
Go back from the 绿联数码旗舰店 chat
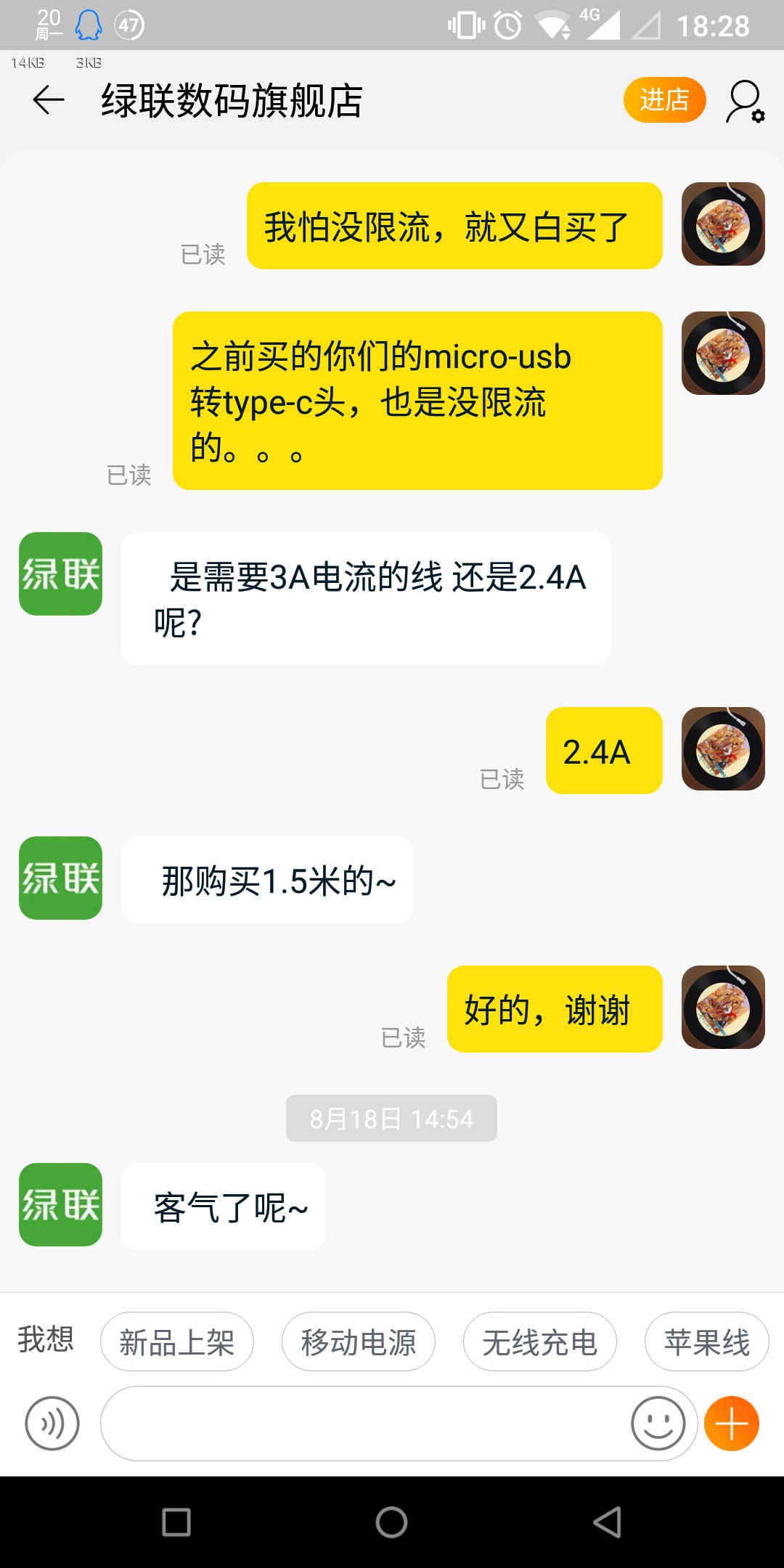click(49, 99)
